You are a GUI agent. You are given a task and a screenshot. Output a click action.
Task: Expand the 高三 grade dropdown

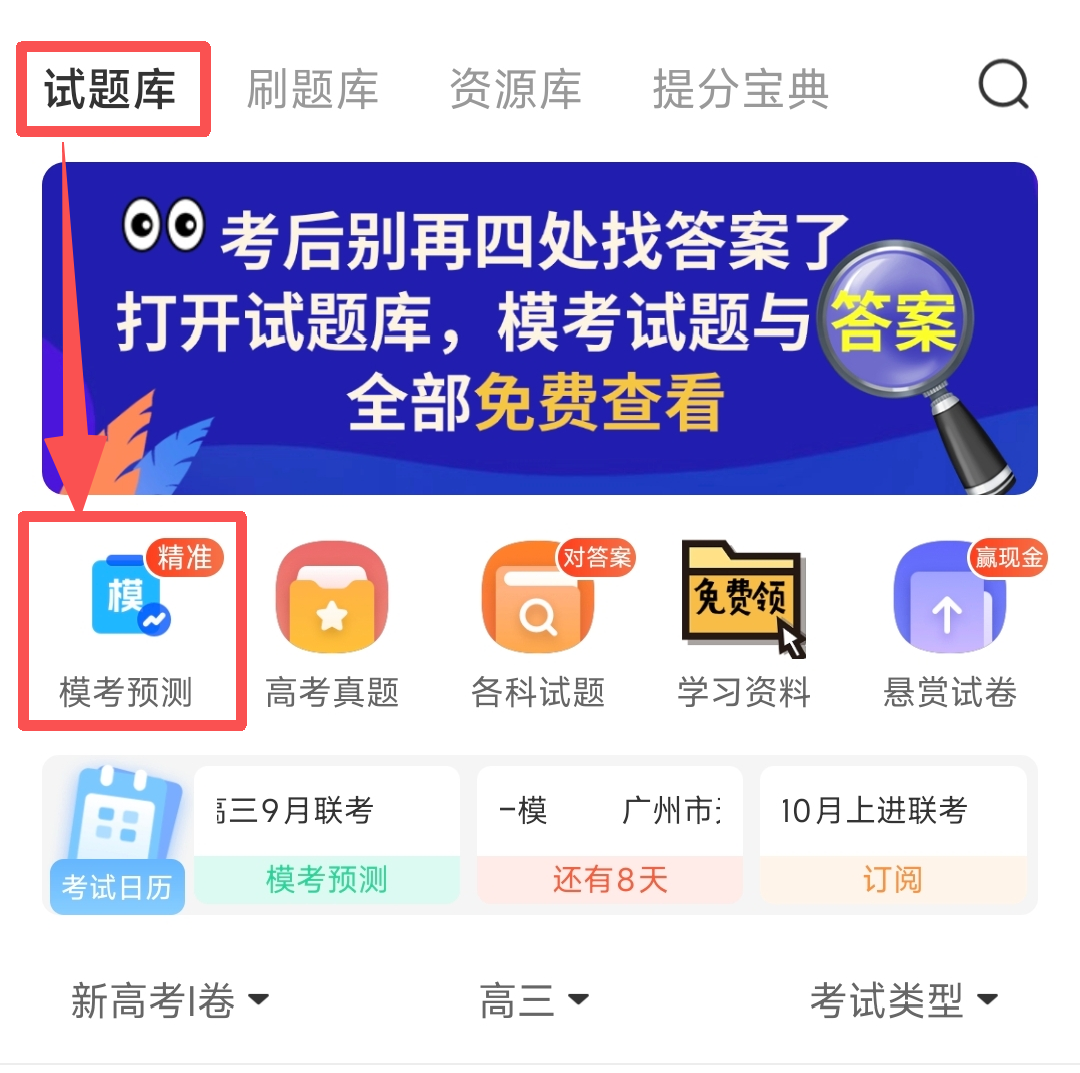pyautogui.click(x=534, y=1001)
